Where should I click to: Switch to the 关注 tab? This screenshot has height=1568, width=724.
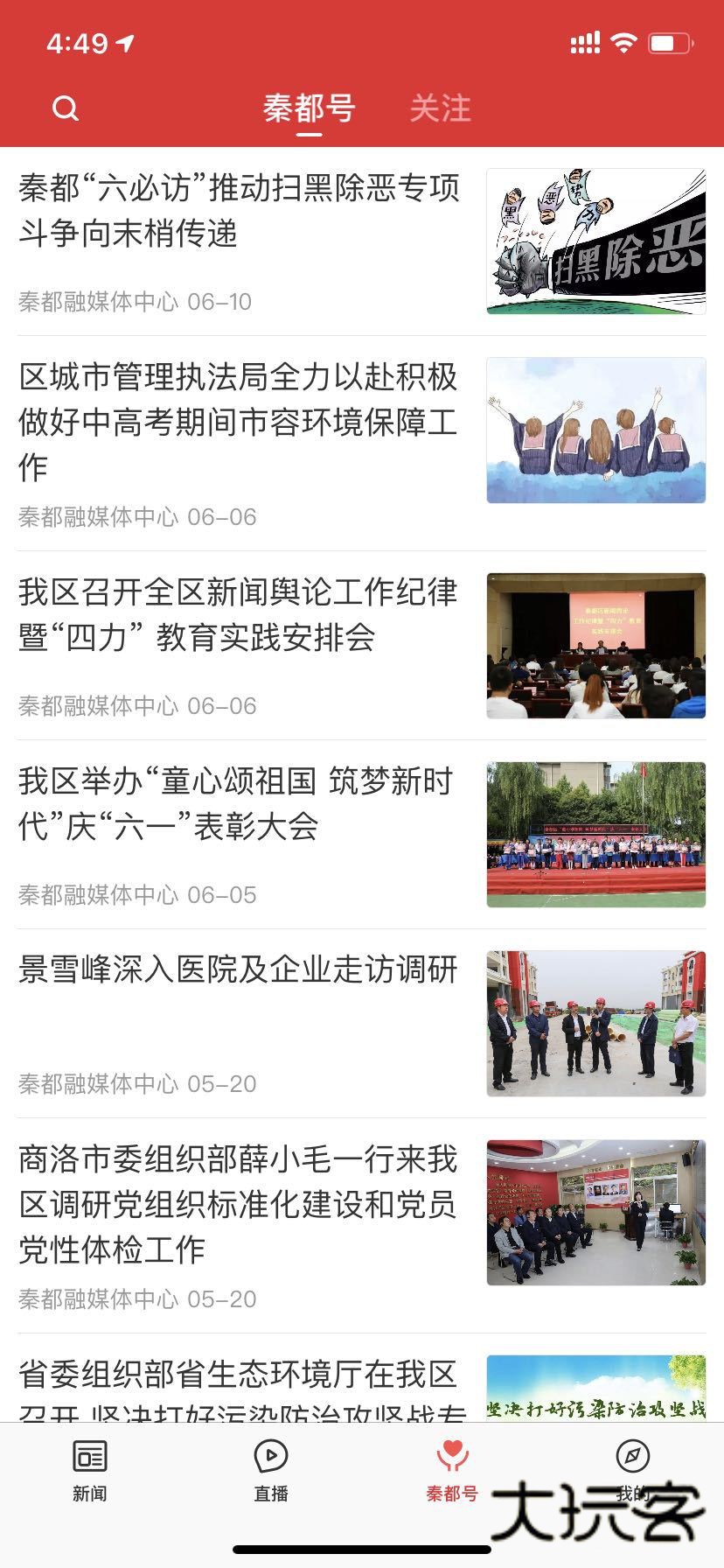[x=440, y=108]
